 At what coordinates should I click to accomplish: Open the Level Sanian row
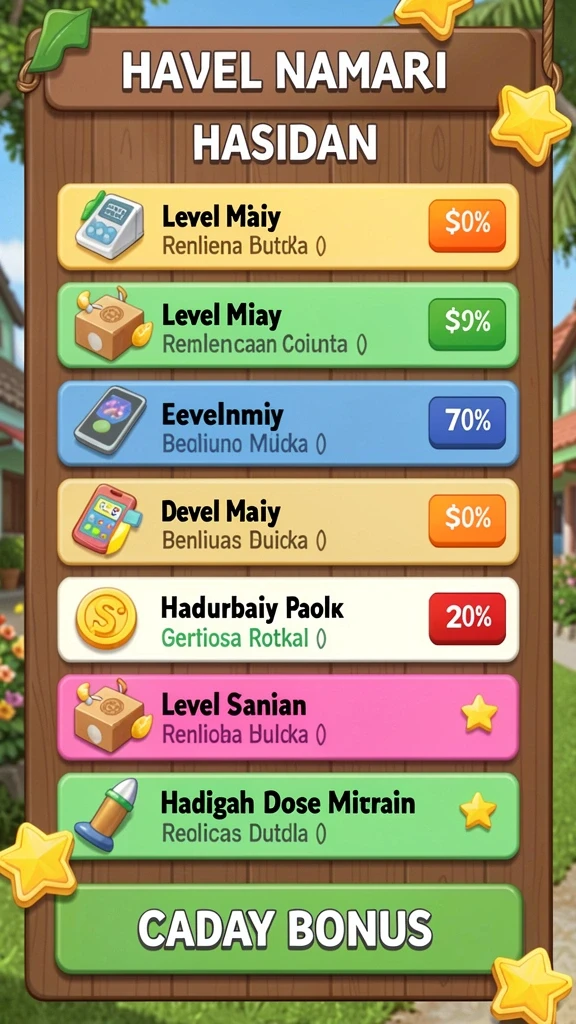(288, 718)
